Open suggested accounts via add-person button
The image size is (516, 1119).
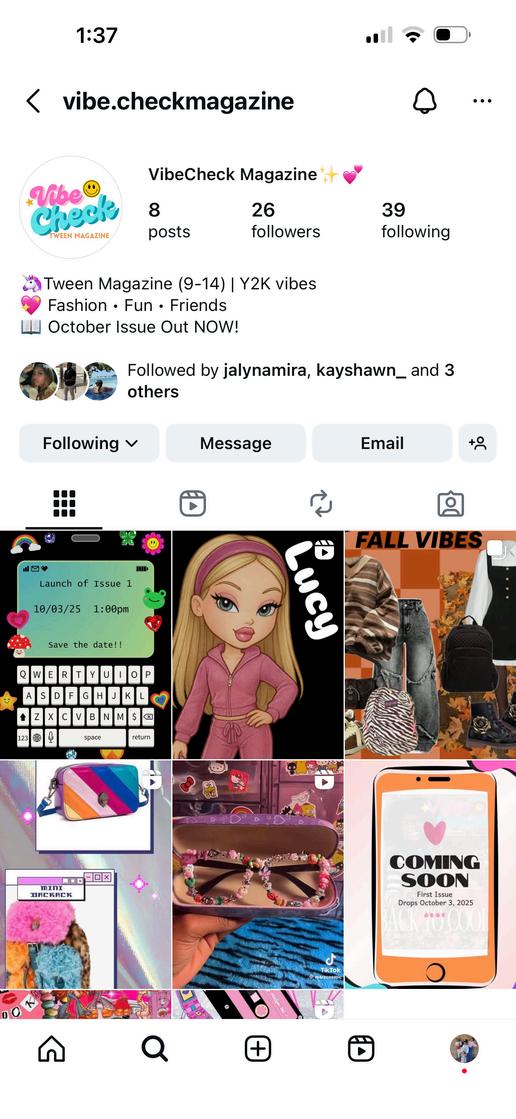click(477, 443)
